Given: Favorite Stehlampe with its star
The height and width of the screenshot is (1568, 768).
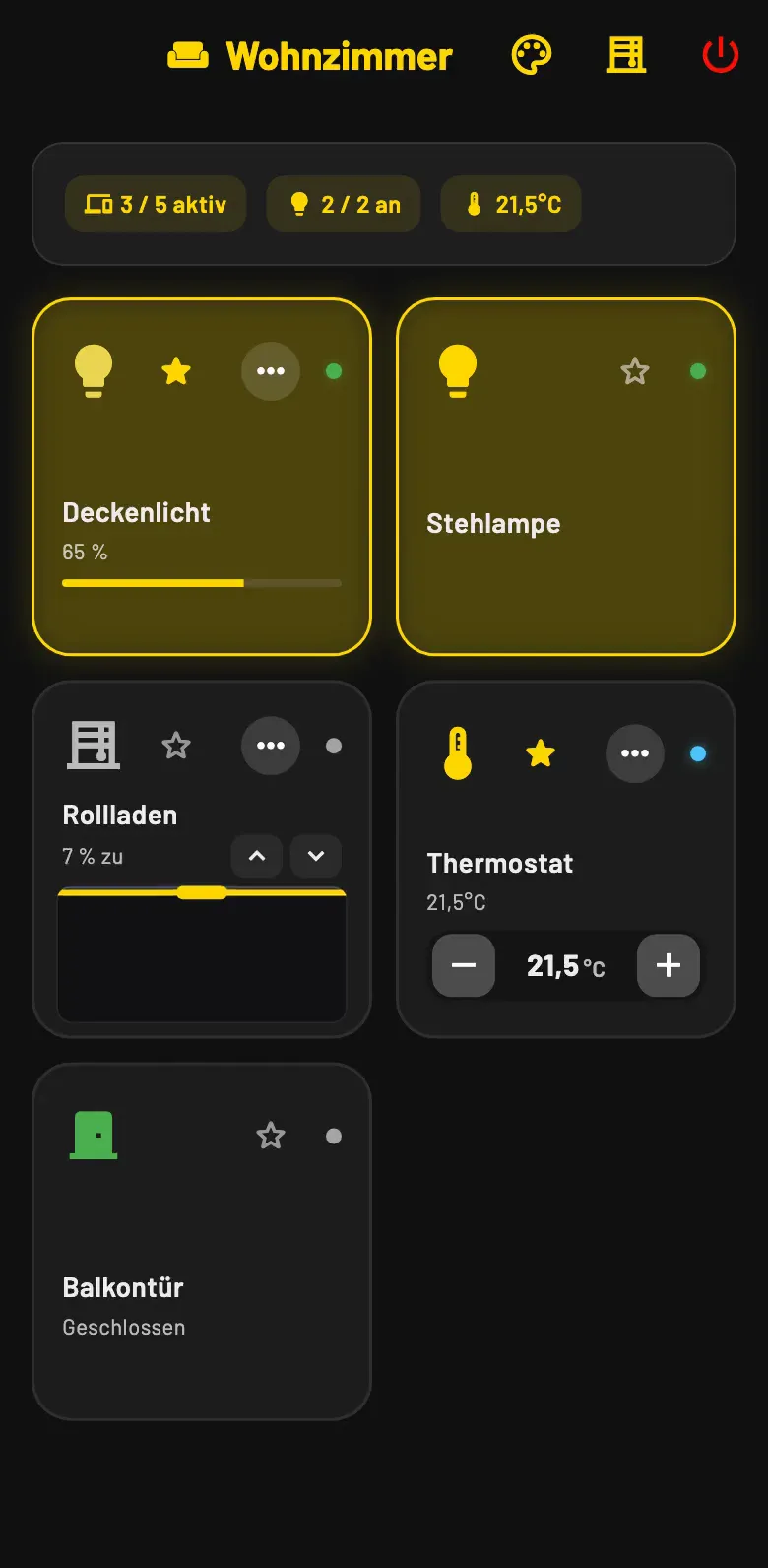Looking at the screenshot, I should click(x=635, y=371).
